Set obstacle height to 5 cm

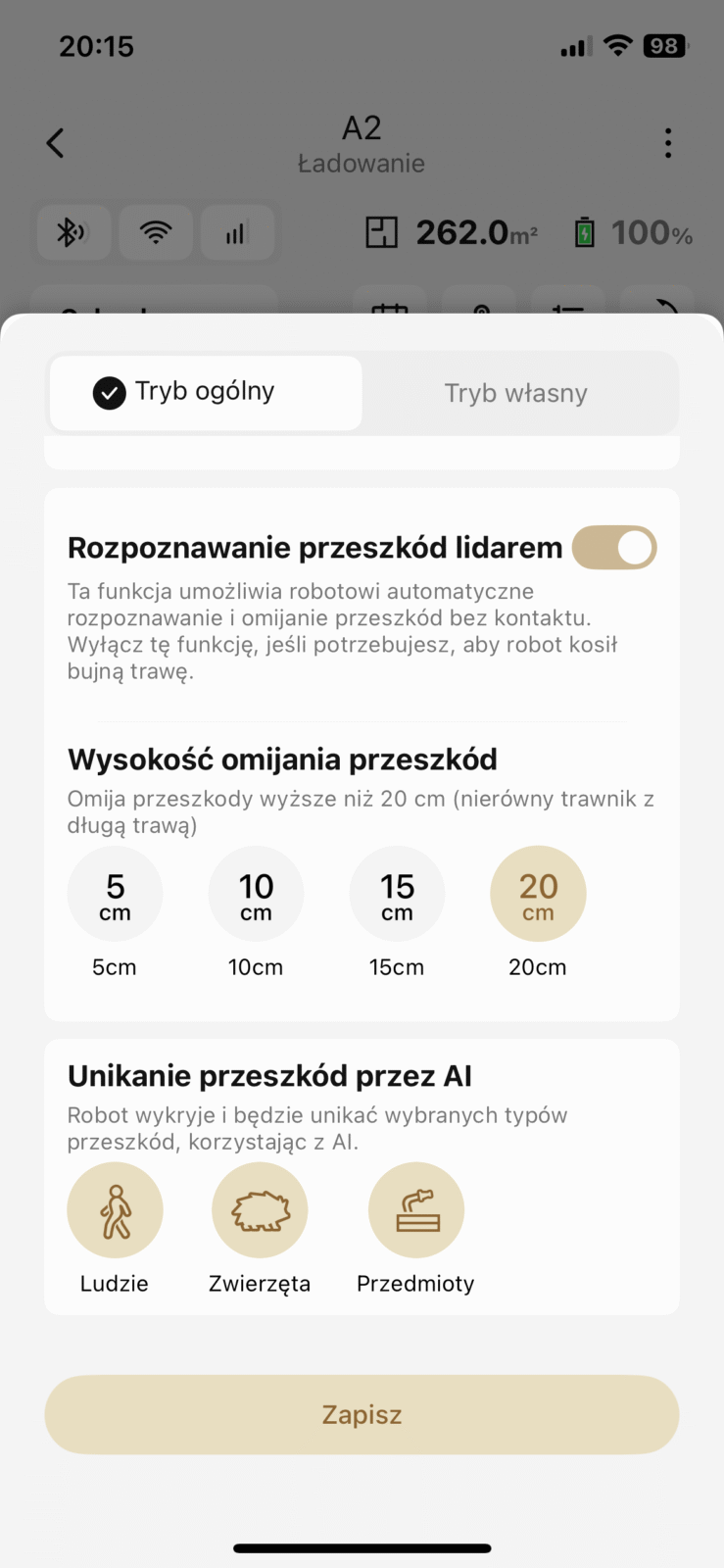point(115,894)
